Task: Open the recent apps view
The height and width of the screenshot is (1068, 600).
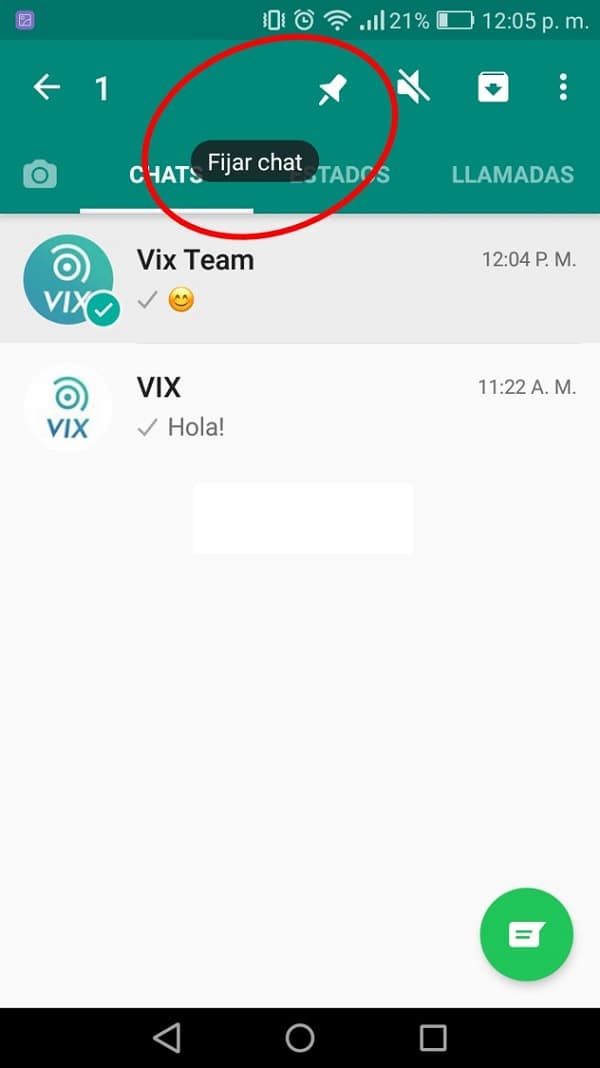Action: pos(433,1038)
